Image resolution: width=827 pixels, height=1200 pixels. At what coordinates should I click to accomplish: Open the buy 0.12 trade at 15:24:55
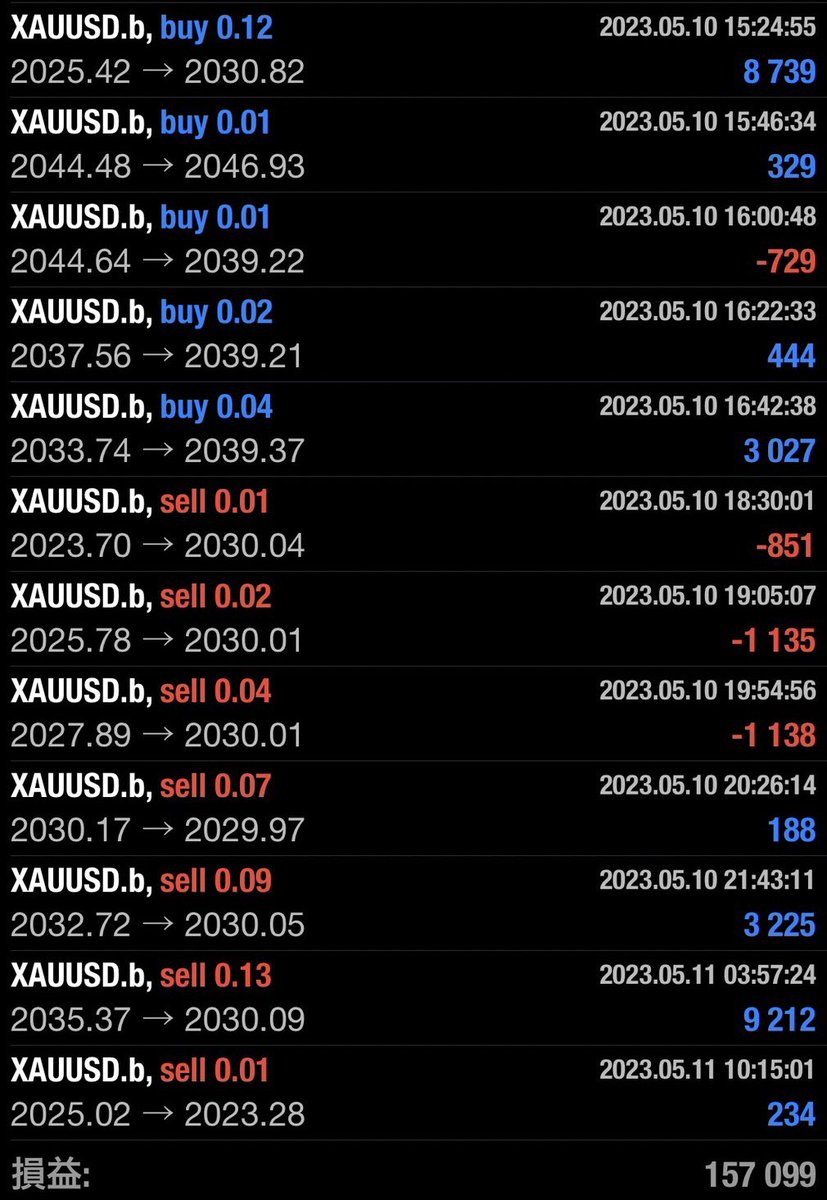pos(413,50)
